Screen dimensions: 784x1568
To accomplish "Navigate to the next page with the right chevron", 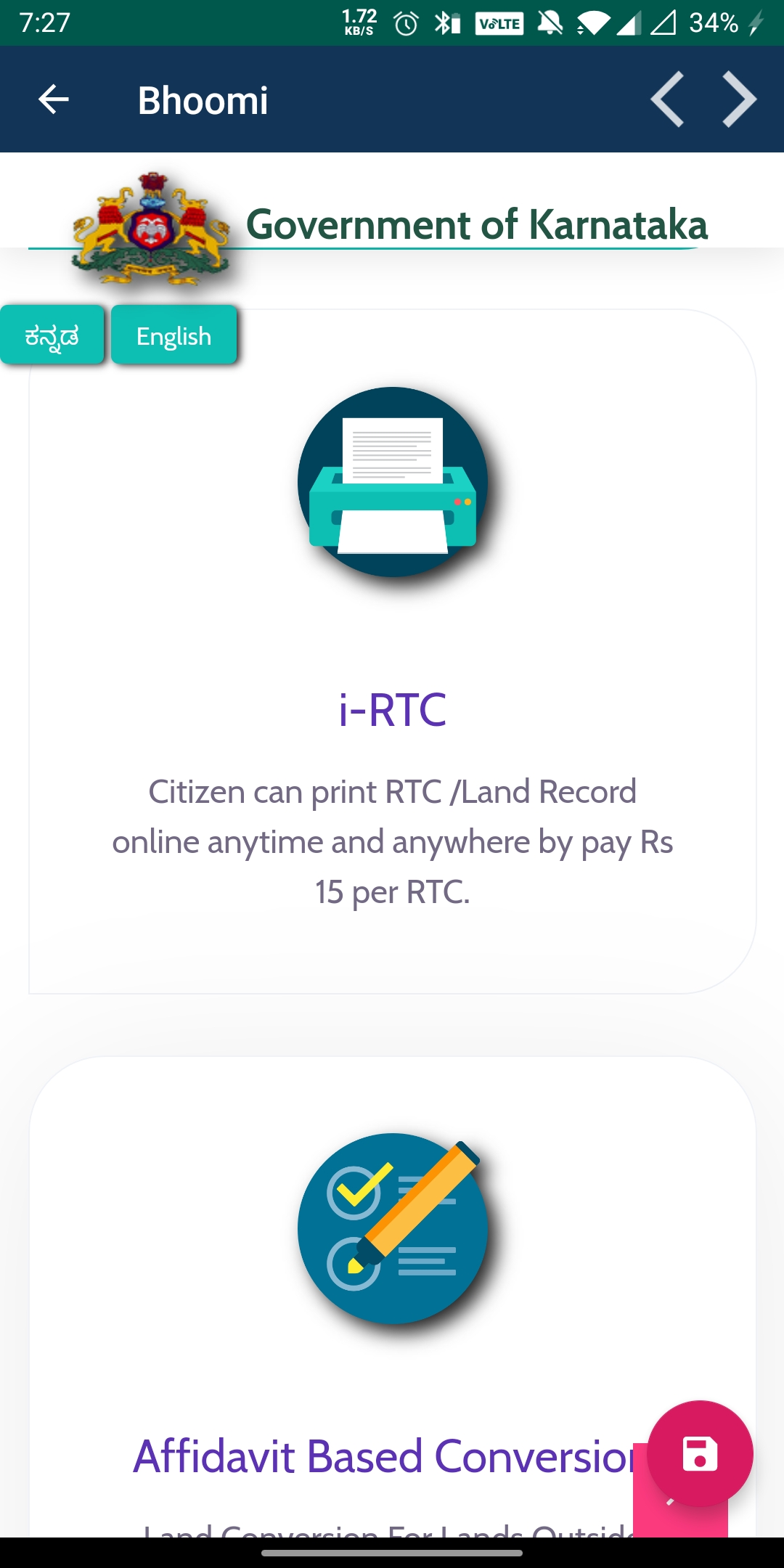I will [x=740, y=99].
